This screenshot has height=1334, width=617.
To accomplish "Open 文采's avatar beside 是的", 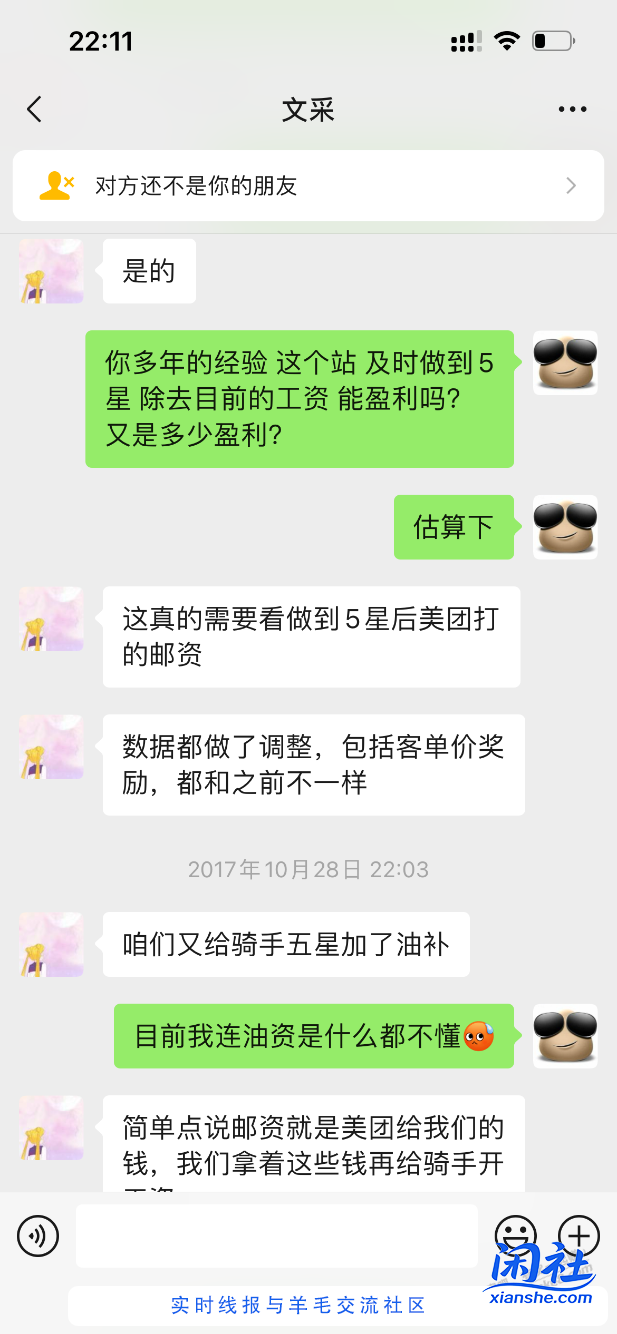I will (51, 271).
